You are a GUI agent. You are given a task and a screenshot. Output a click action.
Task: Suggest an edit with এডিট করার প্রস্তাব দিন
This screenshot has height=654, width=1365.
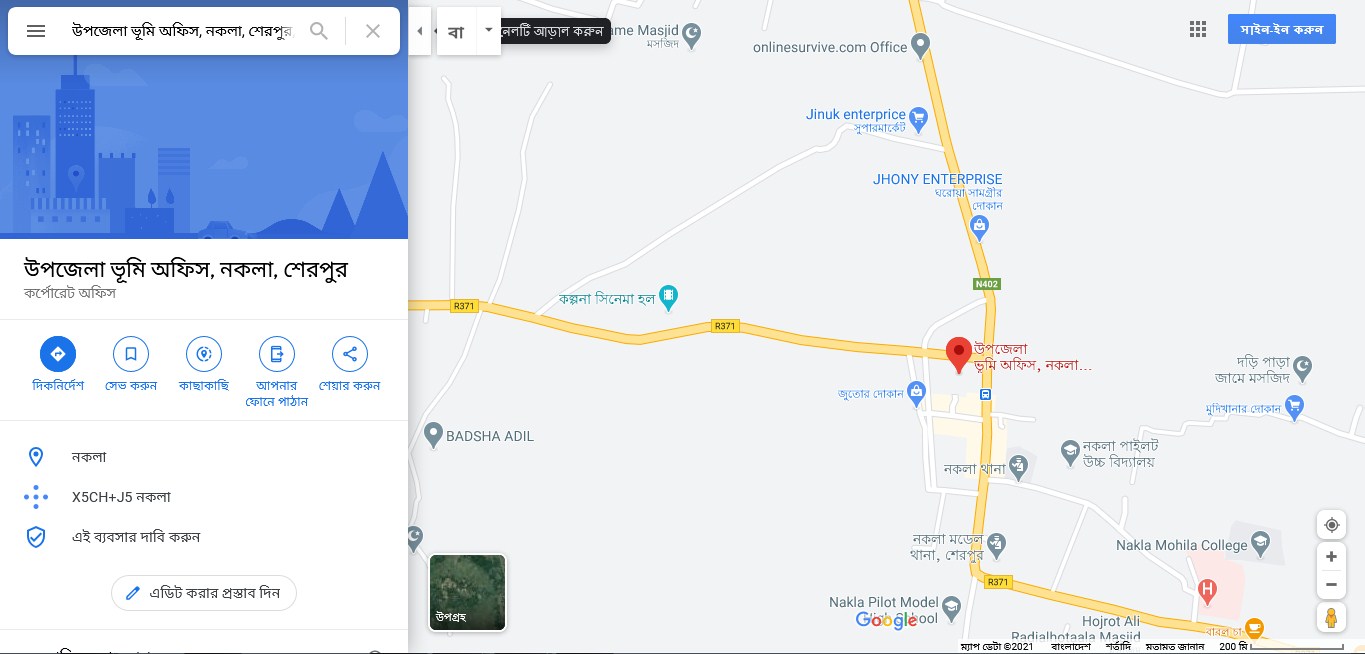pyautogui.click(x=204, y=593)
